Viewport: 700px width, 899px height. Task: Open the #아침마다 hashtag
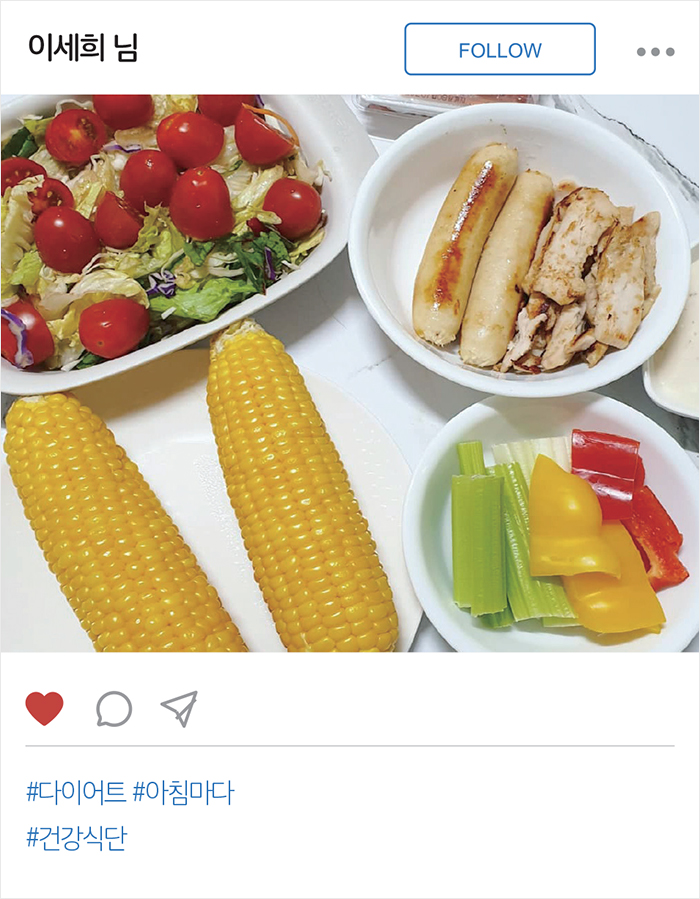coord(182,793)
